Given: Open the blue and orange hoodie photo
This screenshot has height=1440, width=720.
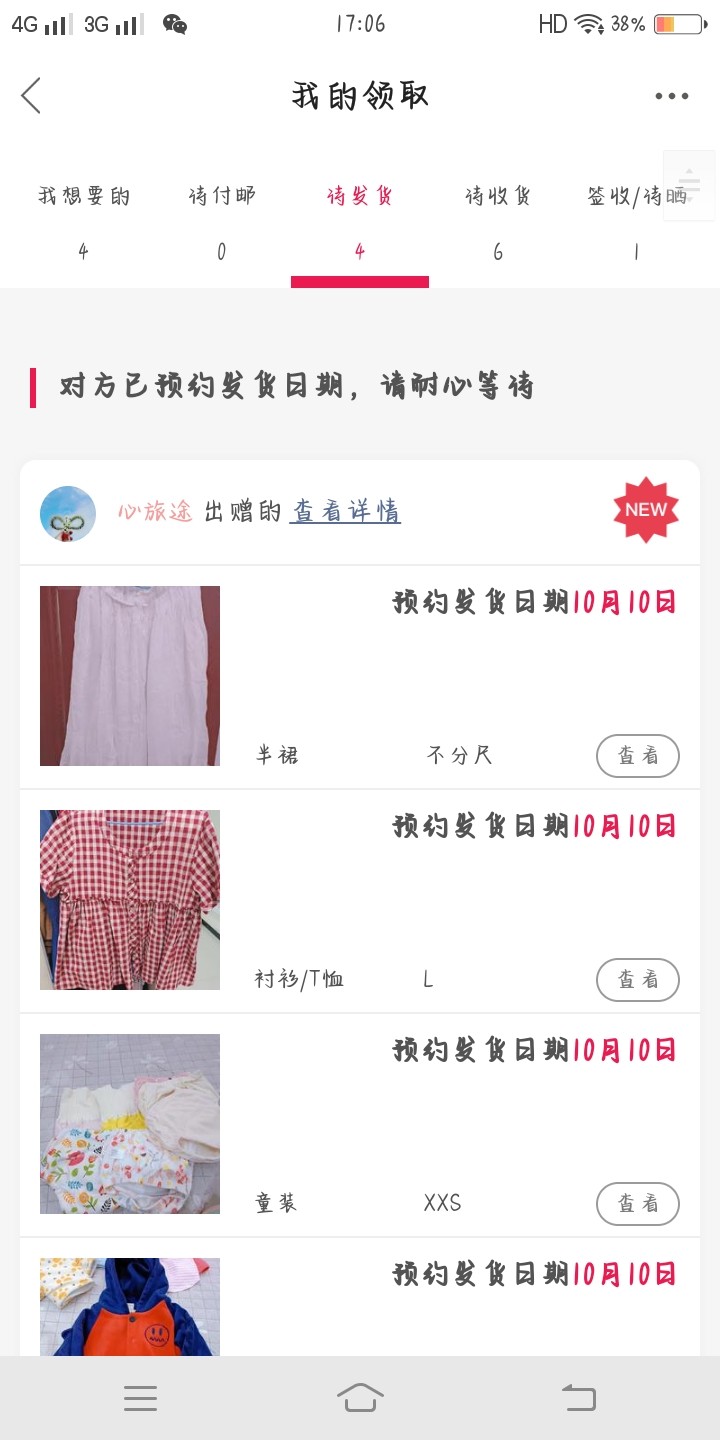Looking at the screenshot, I should click(x=130, y=1306).
